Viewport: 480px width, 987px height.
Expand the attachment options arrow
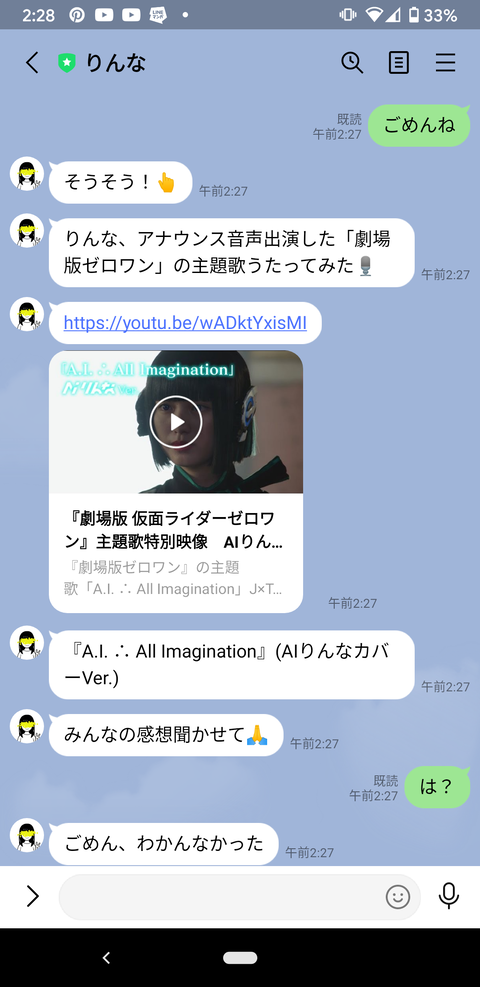[32, 896]
